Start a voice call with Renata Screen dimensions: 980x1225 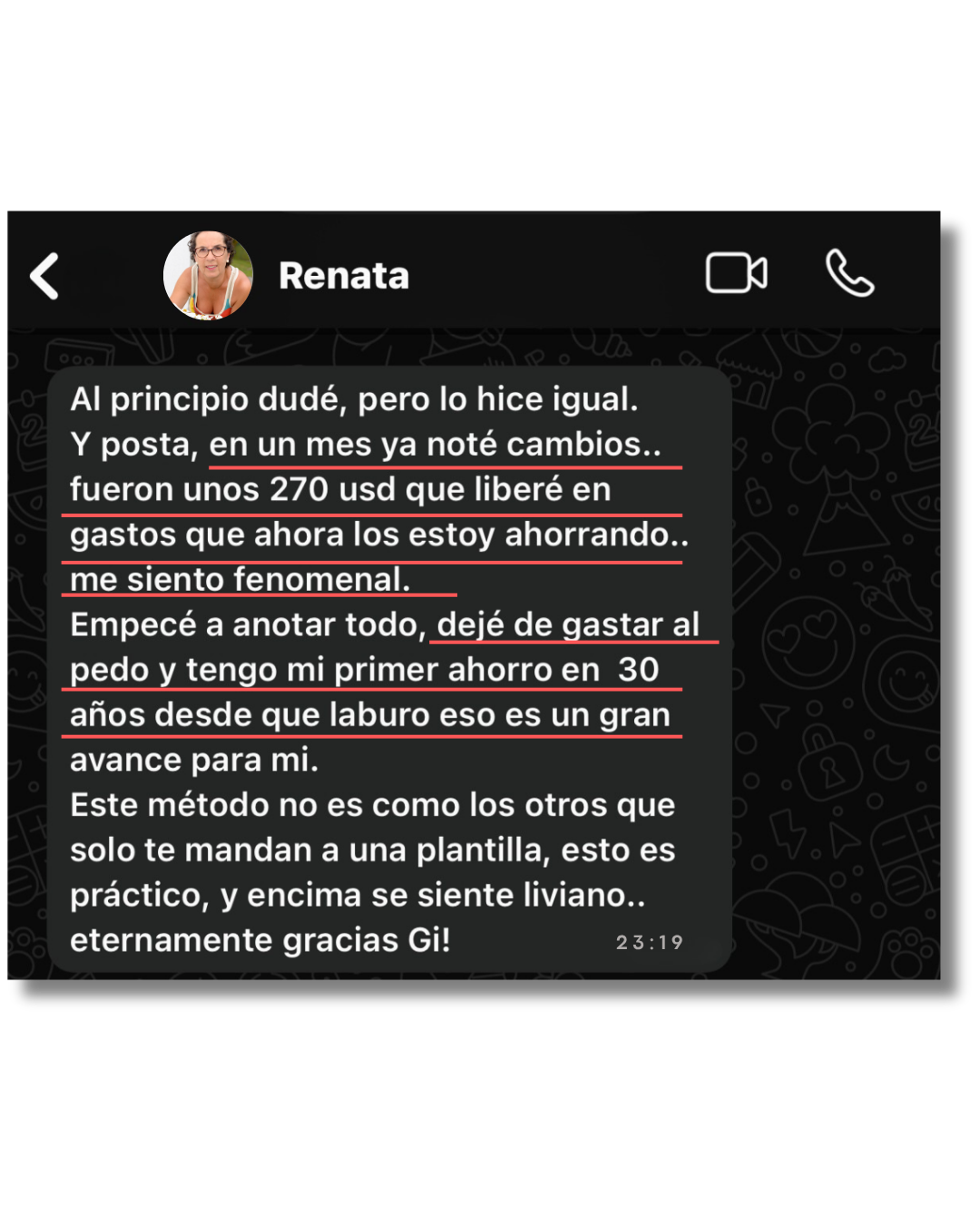(848, 271)
